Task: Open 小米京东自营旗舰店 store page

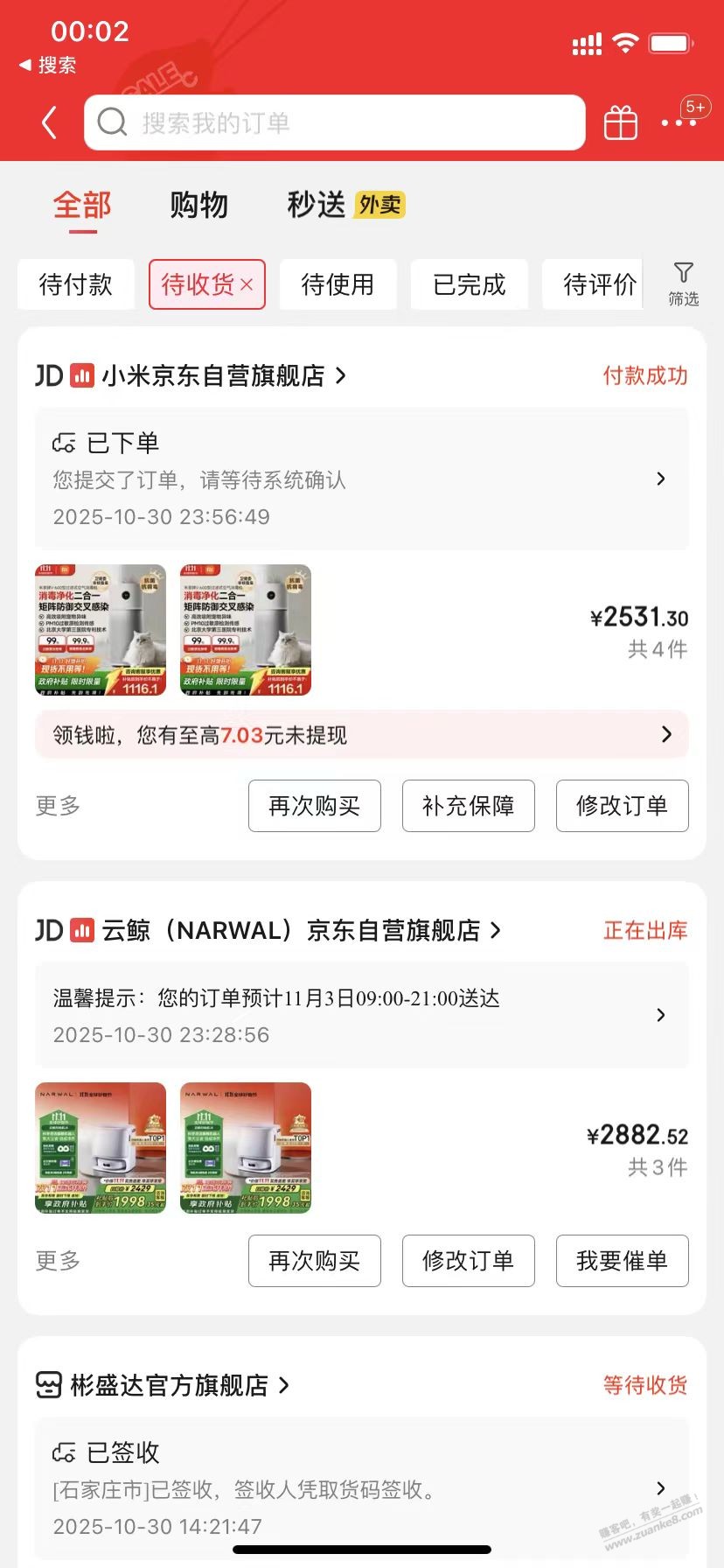Action: pyautogui.click(x=212, y=376)
